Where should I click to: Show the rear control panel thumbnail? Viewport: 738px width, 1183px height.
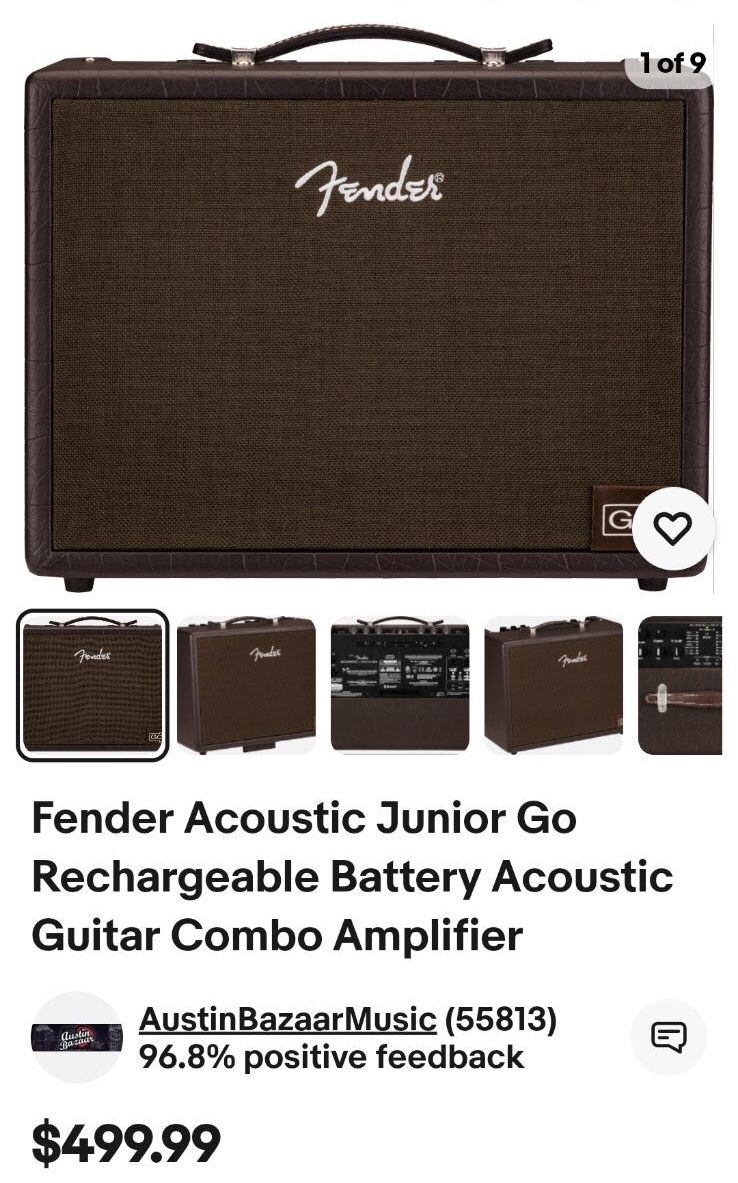(400, 685)
